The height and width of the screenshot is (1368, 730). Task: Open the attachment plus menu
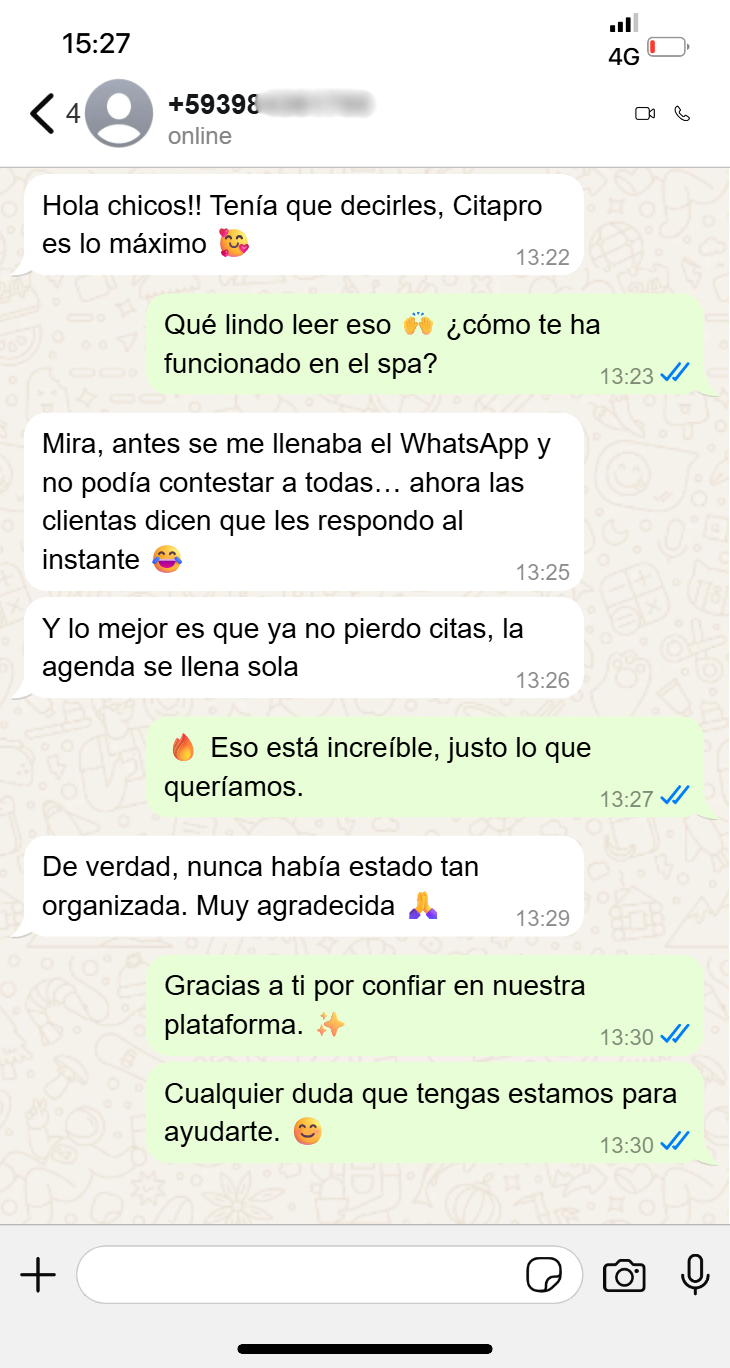[x=38, y=1275]
